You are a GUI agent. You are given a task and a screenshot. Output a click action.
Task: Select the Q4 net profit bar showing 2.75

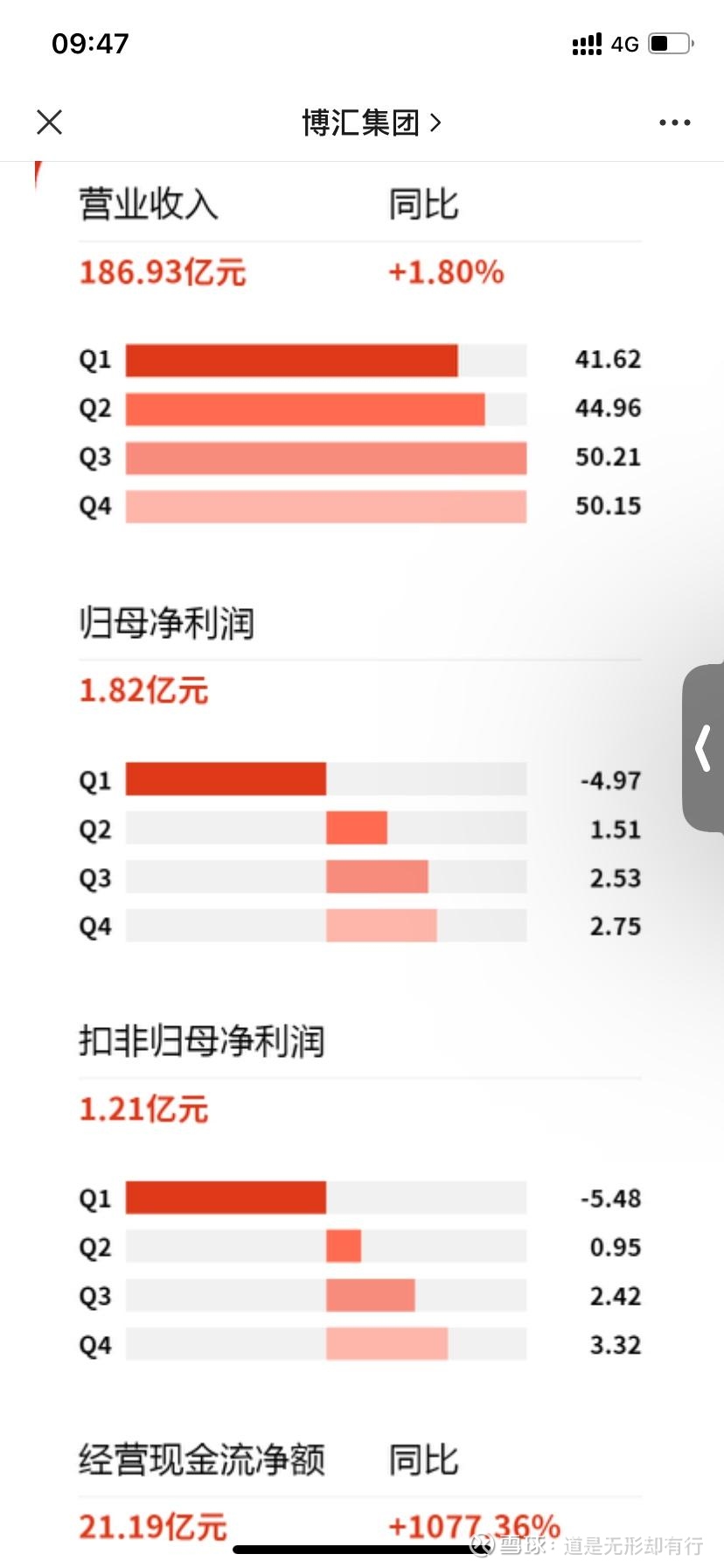(x=380, y=925)
